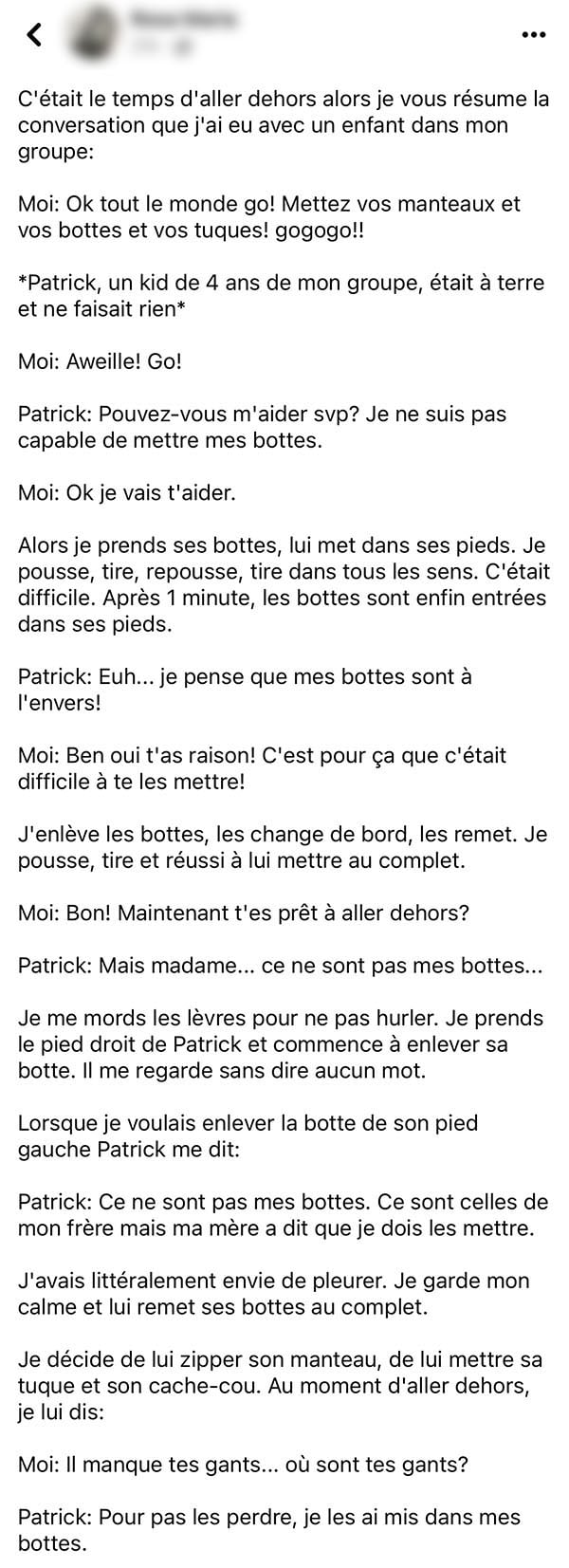Open the three-dot overflow menu
Viewport: 569px width, 1568px height.
click(535, 35)
